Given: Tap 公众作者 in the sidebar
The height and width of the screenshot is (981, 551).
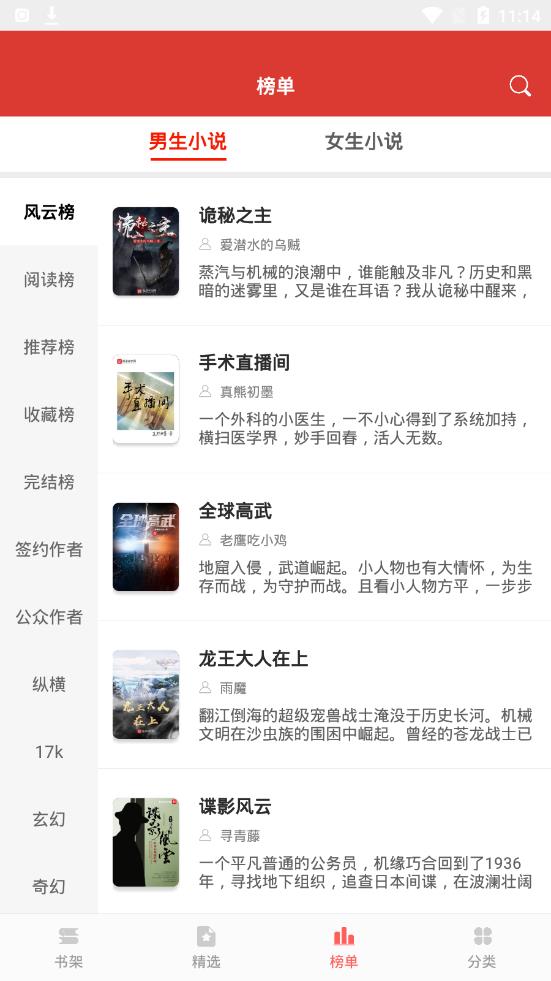Looking at the screenshot, I should 49,617.
